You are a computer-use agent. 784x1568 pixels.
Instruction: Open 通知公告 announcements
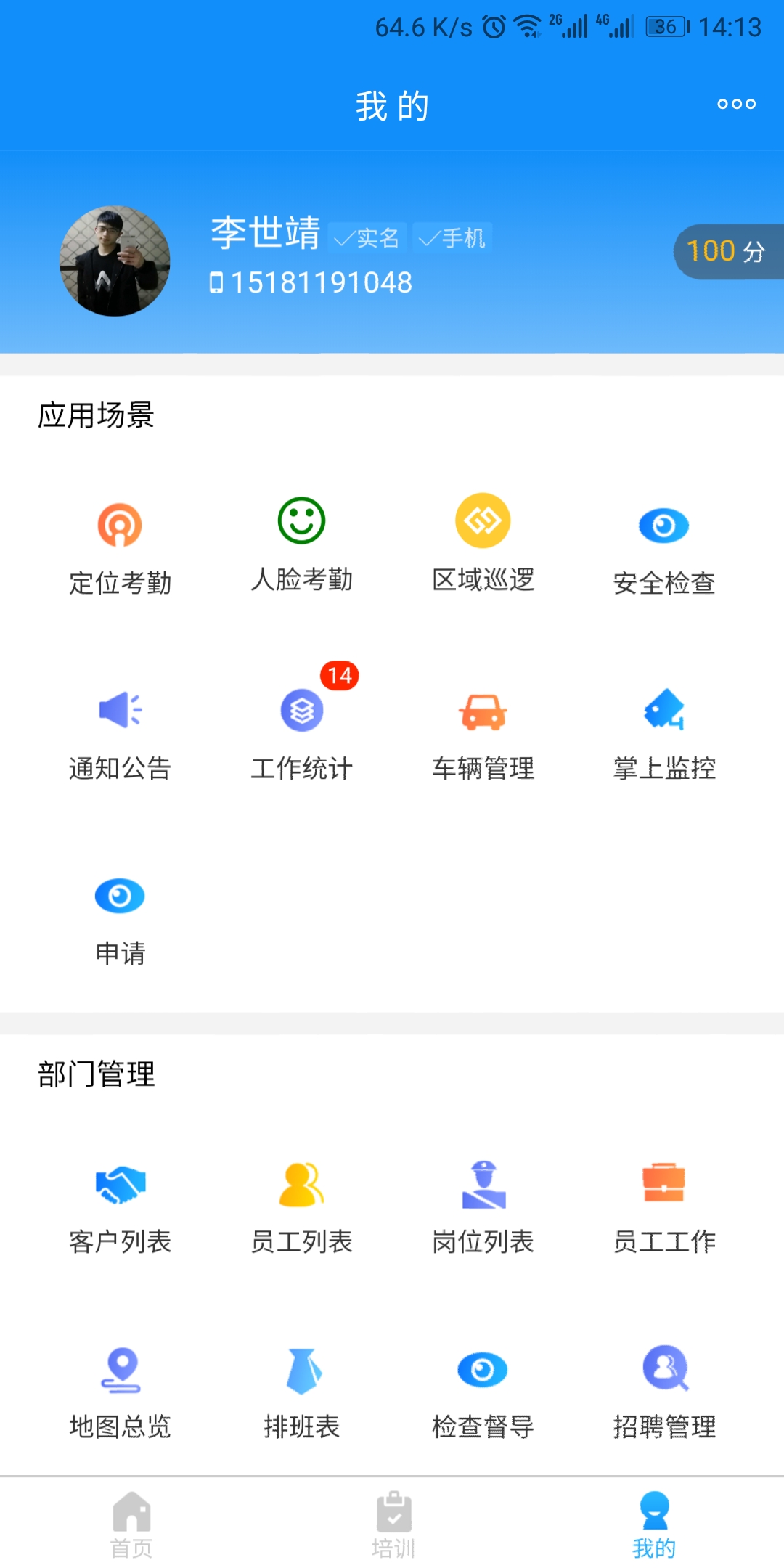120,733
